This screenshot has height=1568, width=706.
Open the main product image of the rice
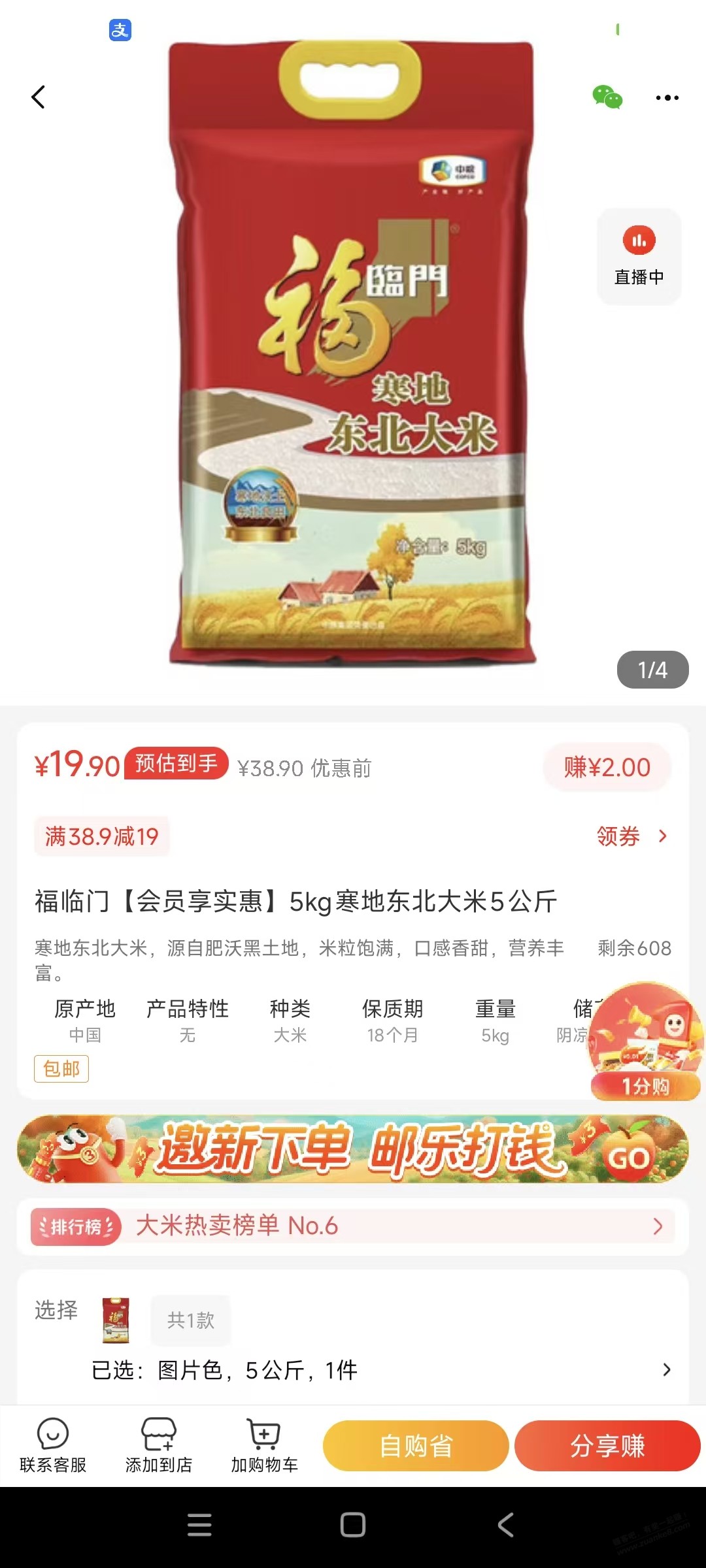pos(353,353)
